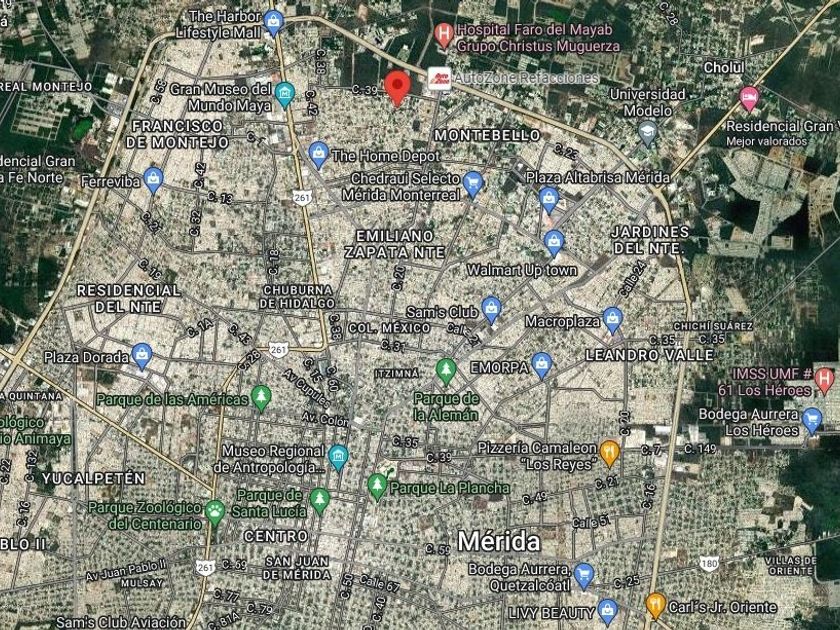Tap IMSS UMF 61 Los Héroes marker
840x630 pixels.
click(824, 379)
